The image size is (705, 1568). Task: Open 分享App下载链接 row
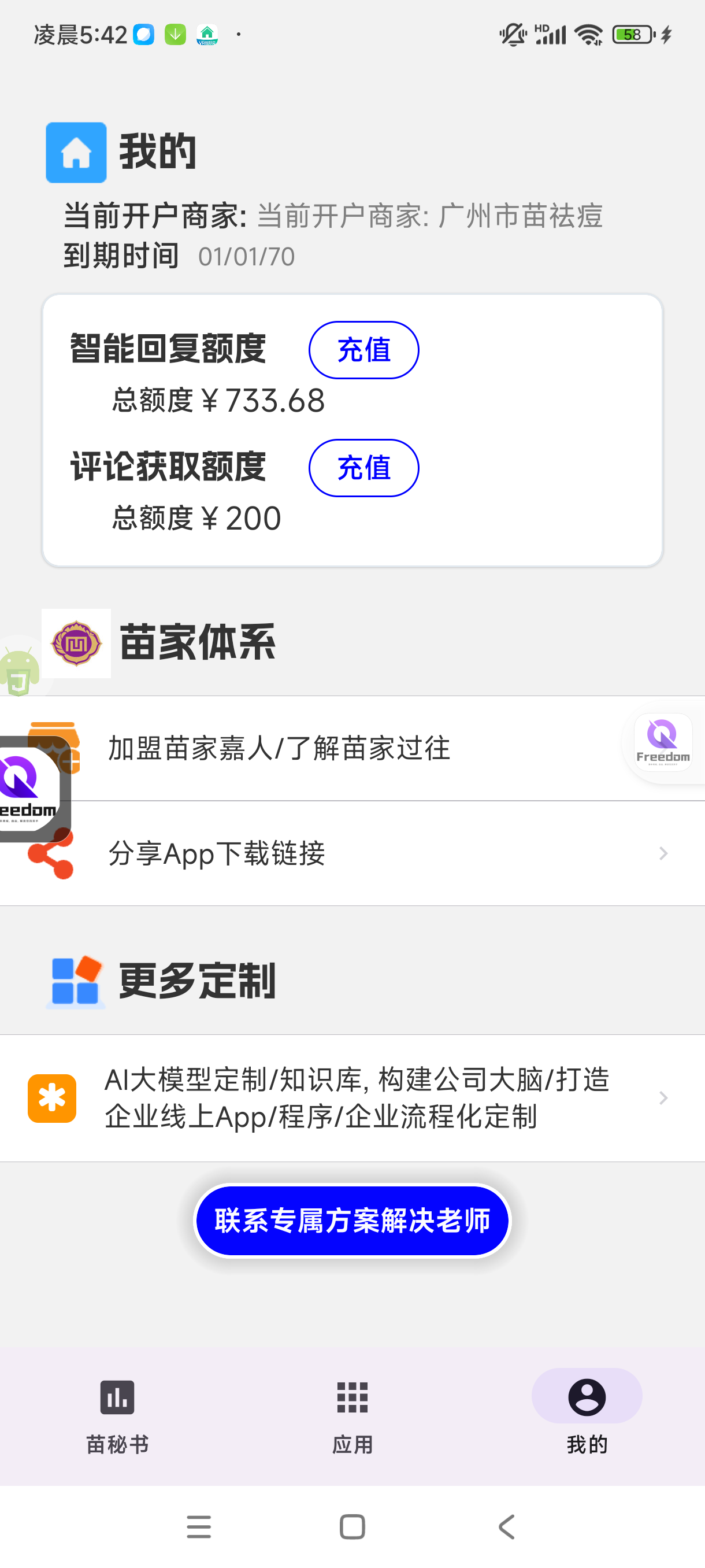[x=352, y=853]
